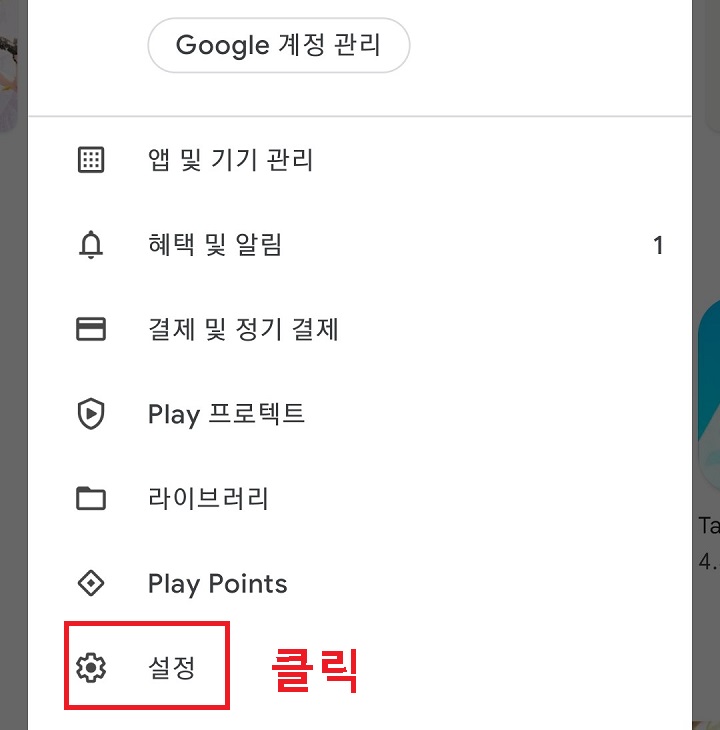
Task: Open Play 프로텍트
Action: (225, 414)
